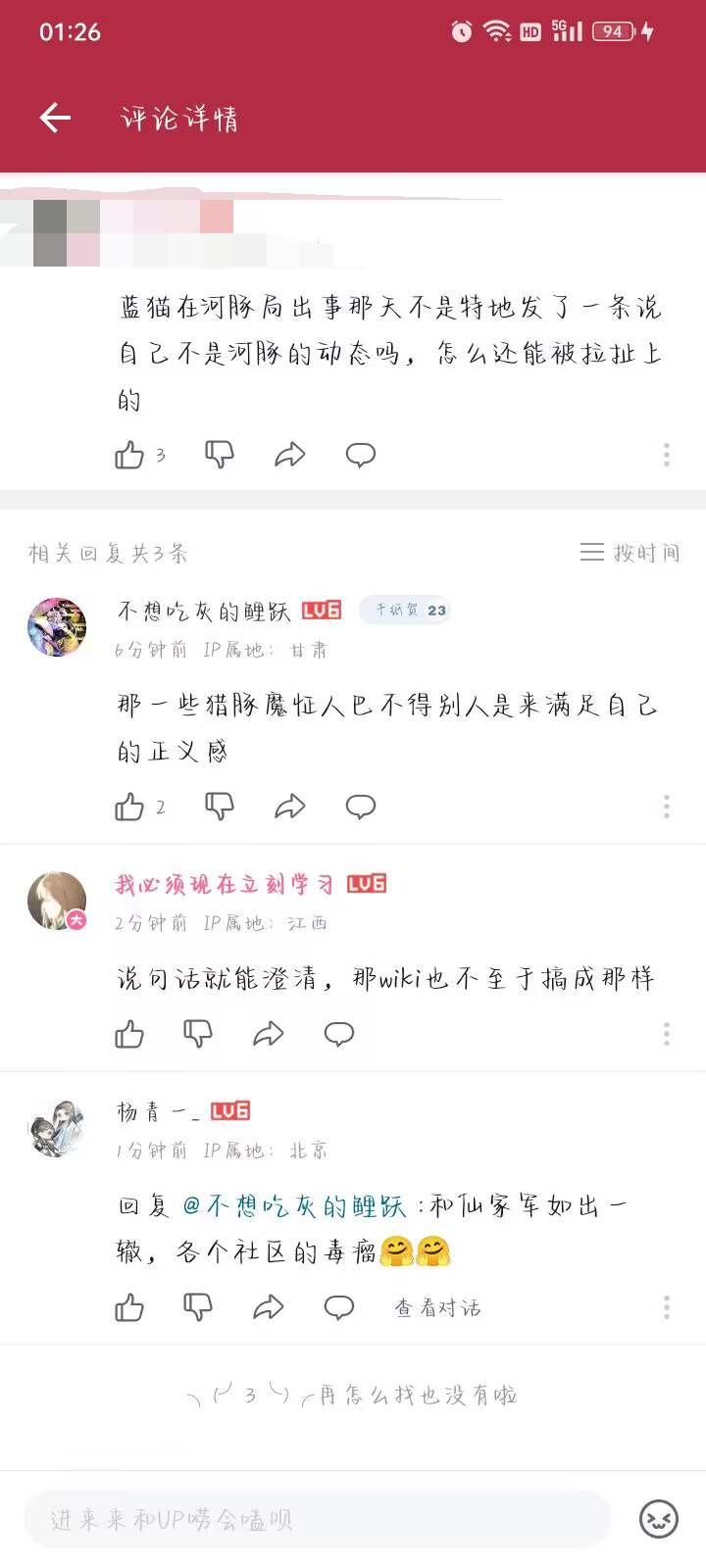The width and height of the screenshot is (706, 1568).
Task: Reply to the main comment about 蓝猫
Action: point(360,455)
